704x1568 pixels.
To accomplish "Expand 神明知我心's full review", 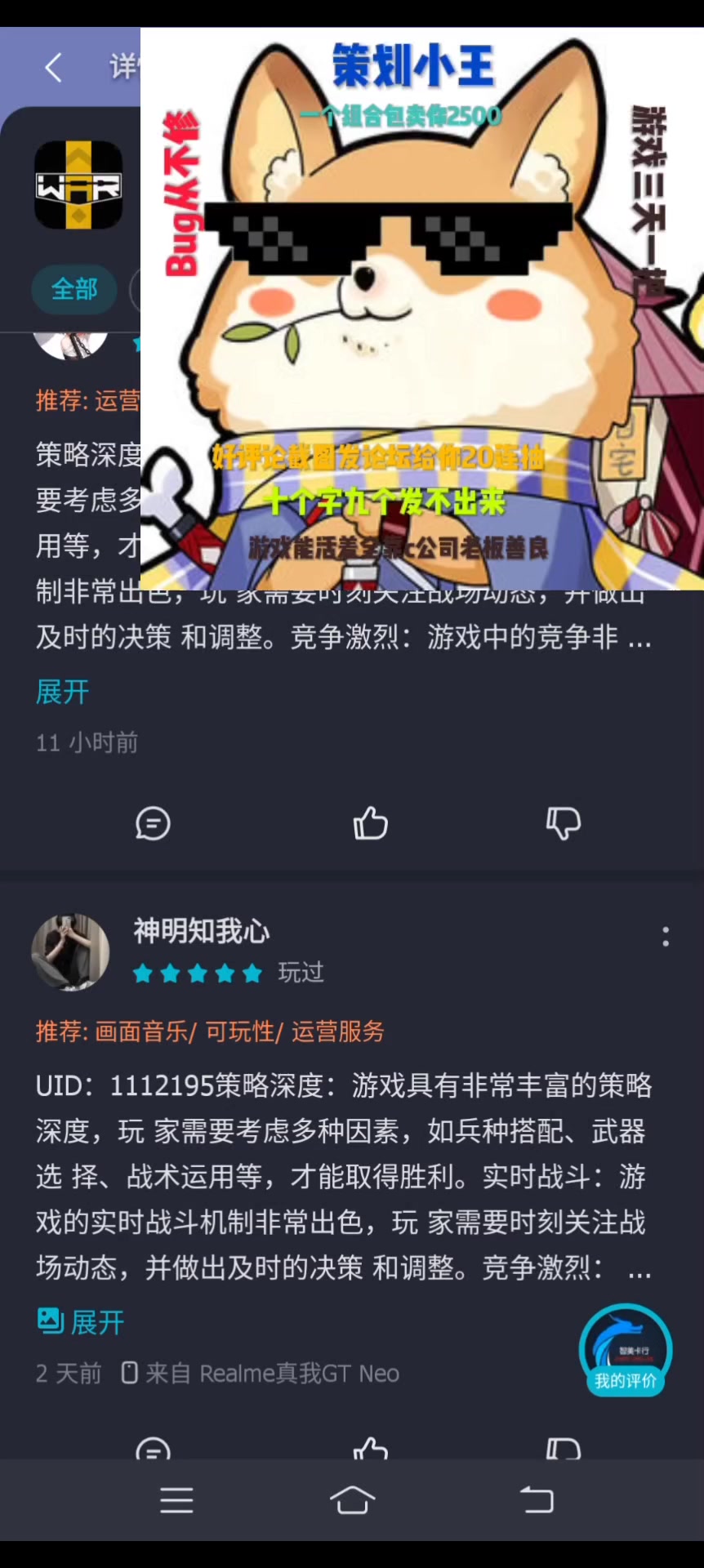I will 81,1321.
